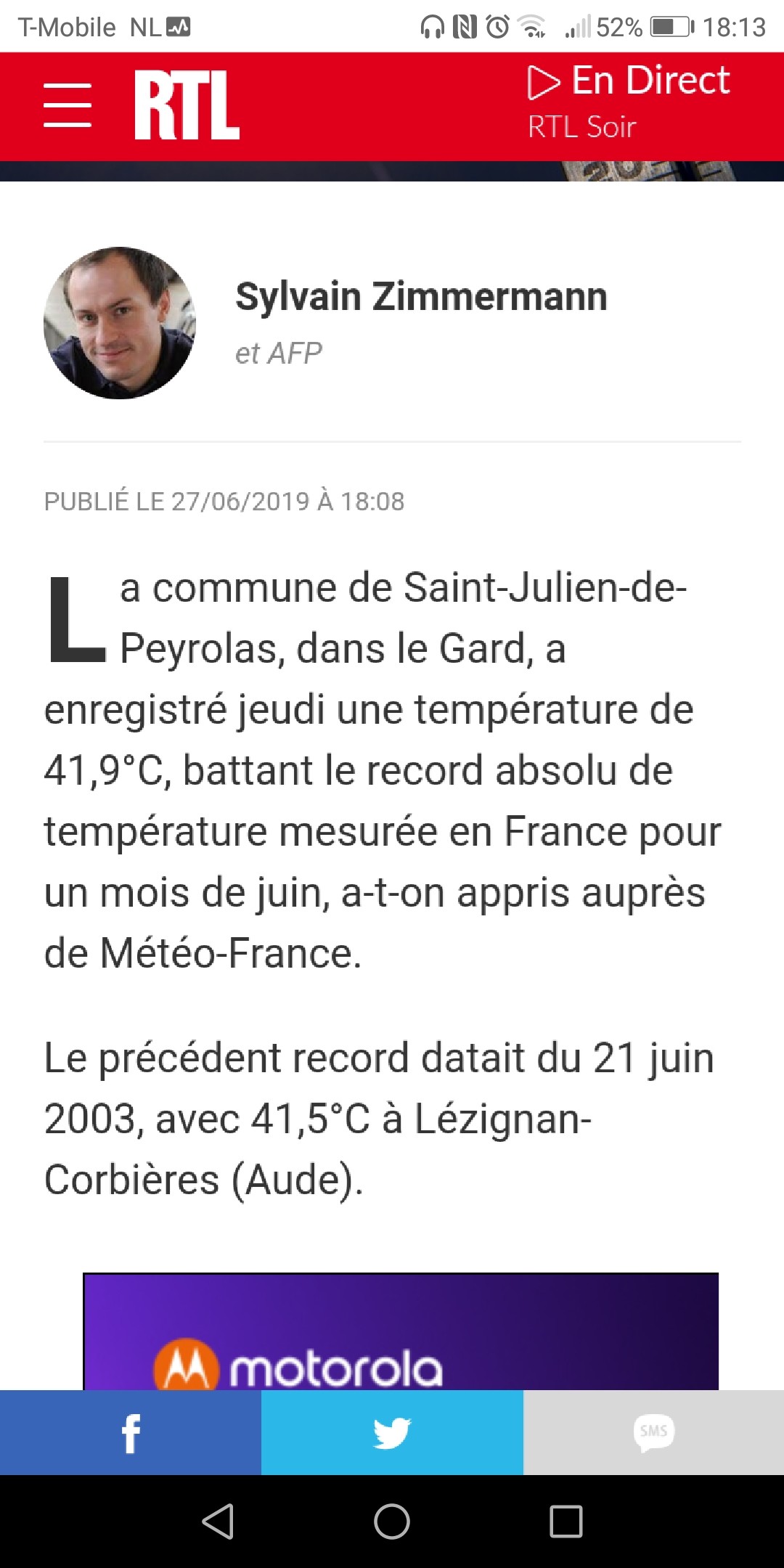The height and width of the screenshot is (1568, 784).
Task: Go to the RTL homepage logo
Action: (187, 105)
